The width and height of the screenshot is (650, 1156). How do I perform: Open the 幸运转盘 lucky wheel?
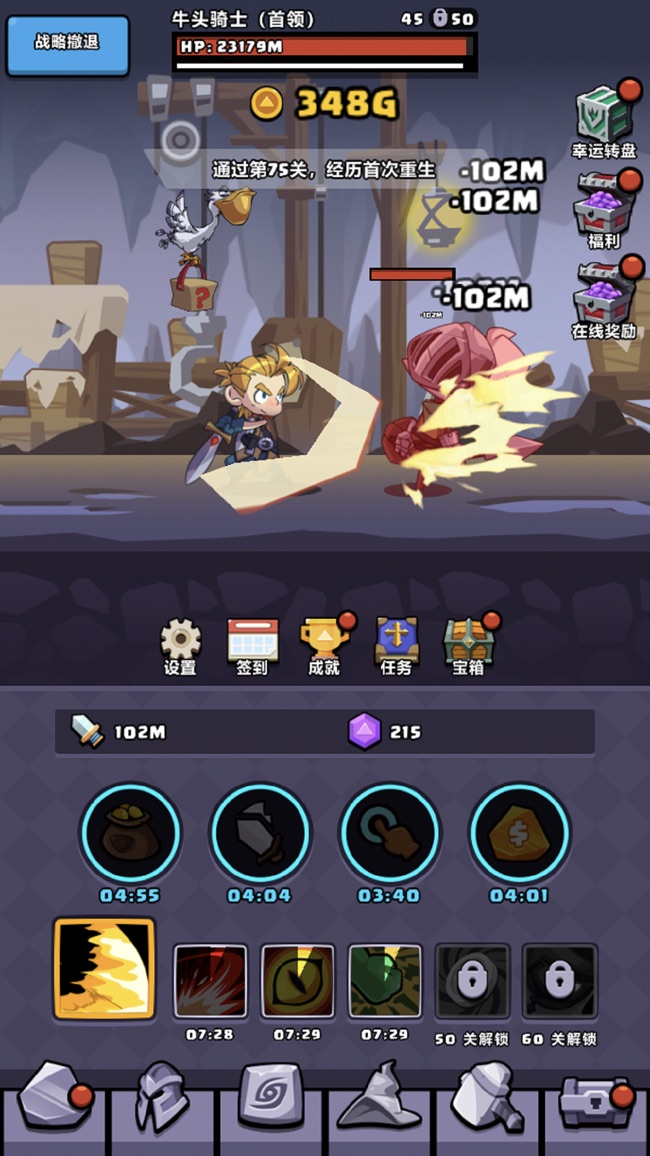click(604, 116)
